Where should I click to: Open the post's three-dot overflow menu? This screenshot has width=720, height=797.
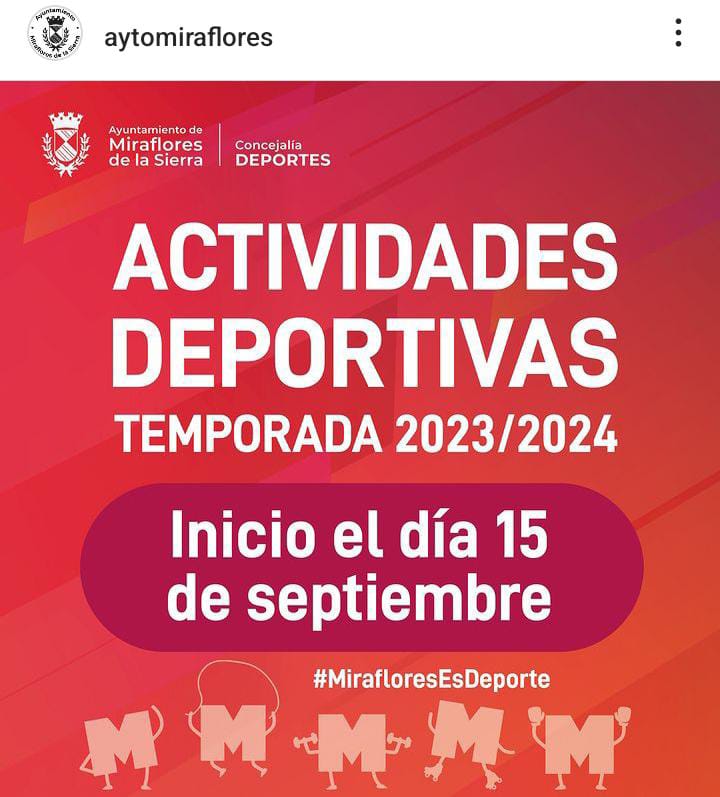[x=678, y=35]
